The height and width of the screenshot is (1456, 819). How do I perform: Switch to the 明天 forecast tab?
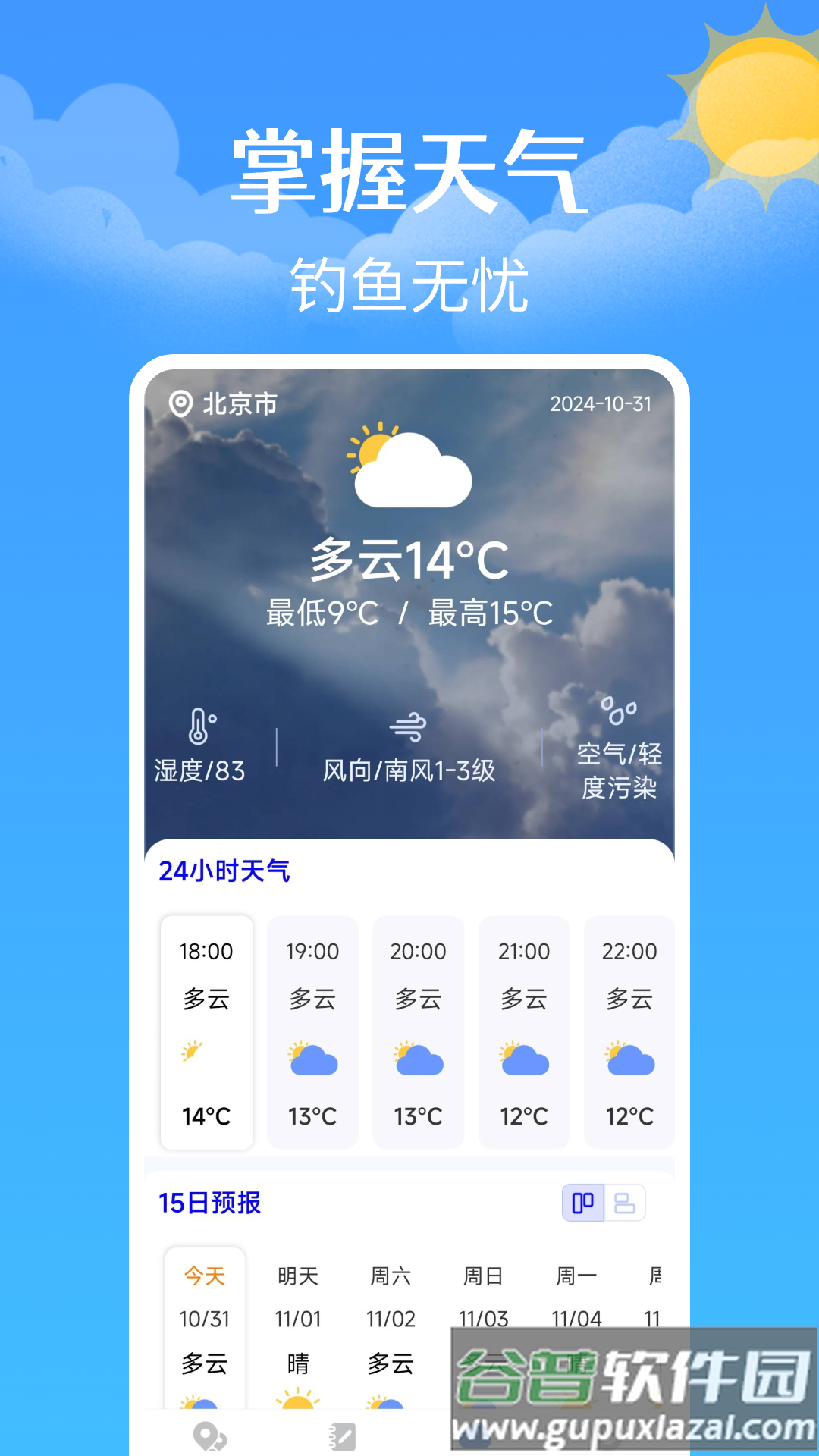coord(299,1276)
